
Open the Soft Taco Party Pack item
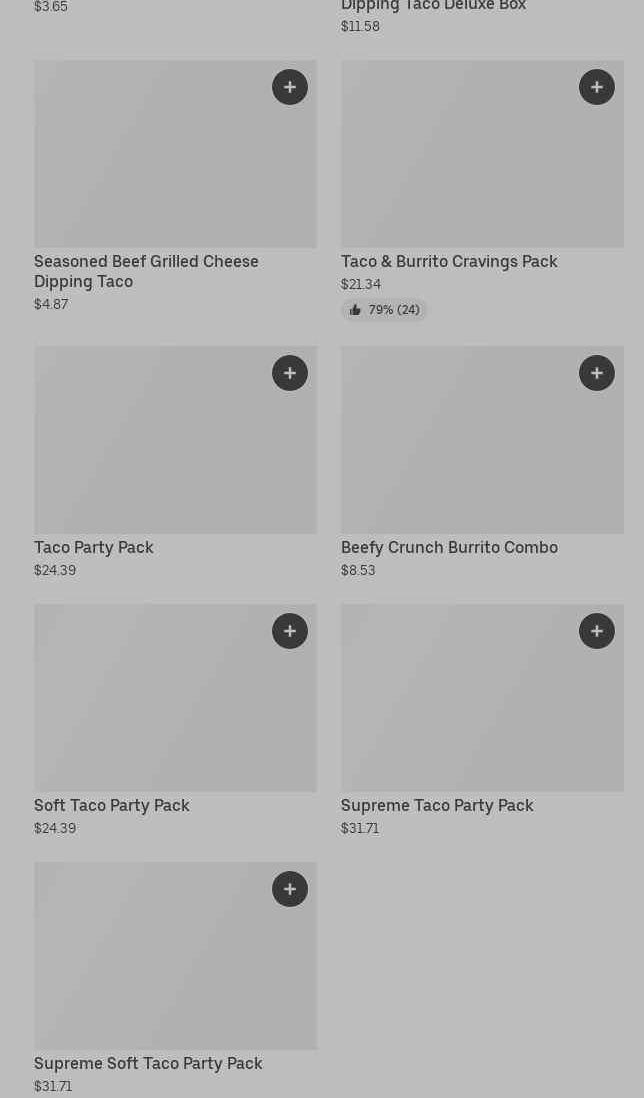click(112, 805)
